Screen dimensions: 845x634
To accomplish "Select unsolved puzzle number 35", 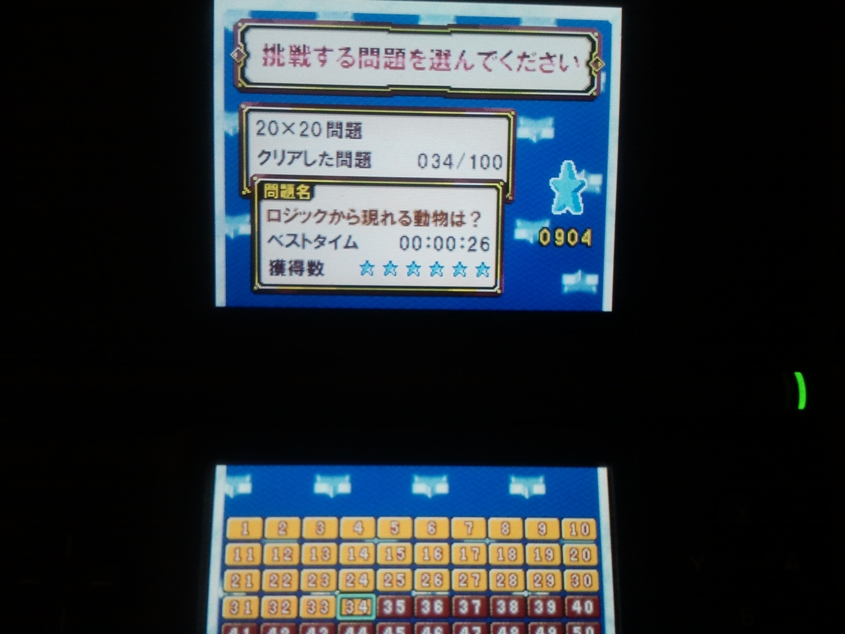I will click(394, 607).
